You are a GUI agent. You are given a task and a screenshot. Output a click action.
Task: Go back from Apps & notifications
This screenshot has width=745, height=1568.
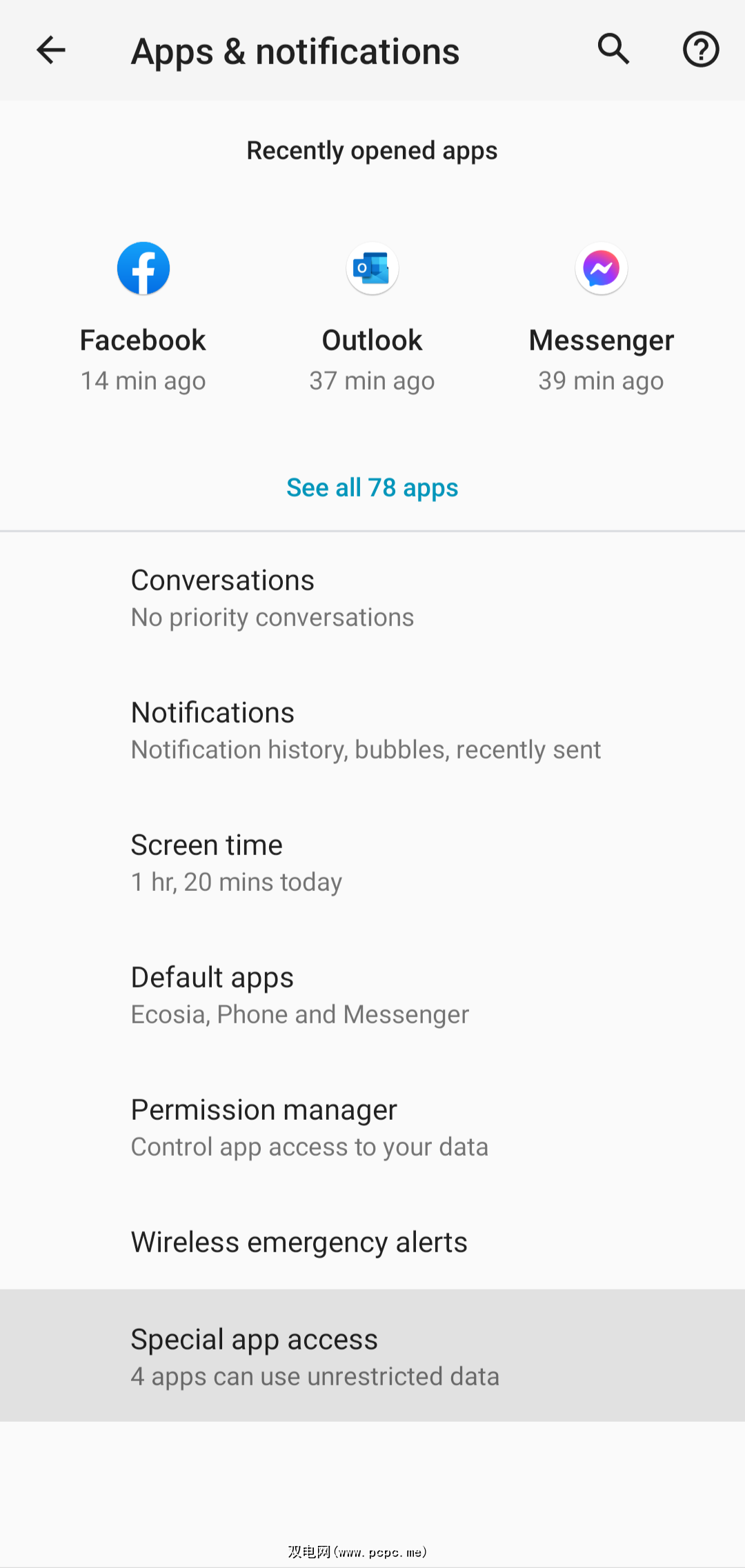51,50
